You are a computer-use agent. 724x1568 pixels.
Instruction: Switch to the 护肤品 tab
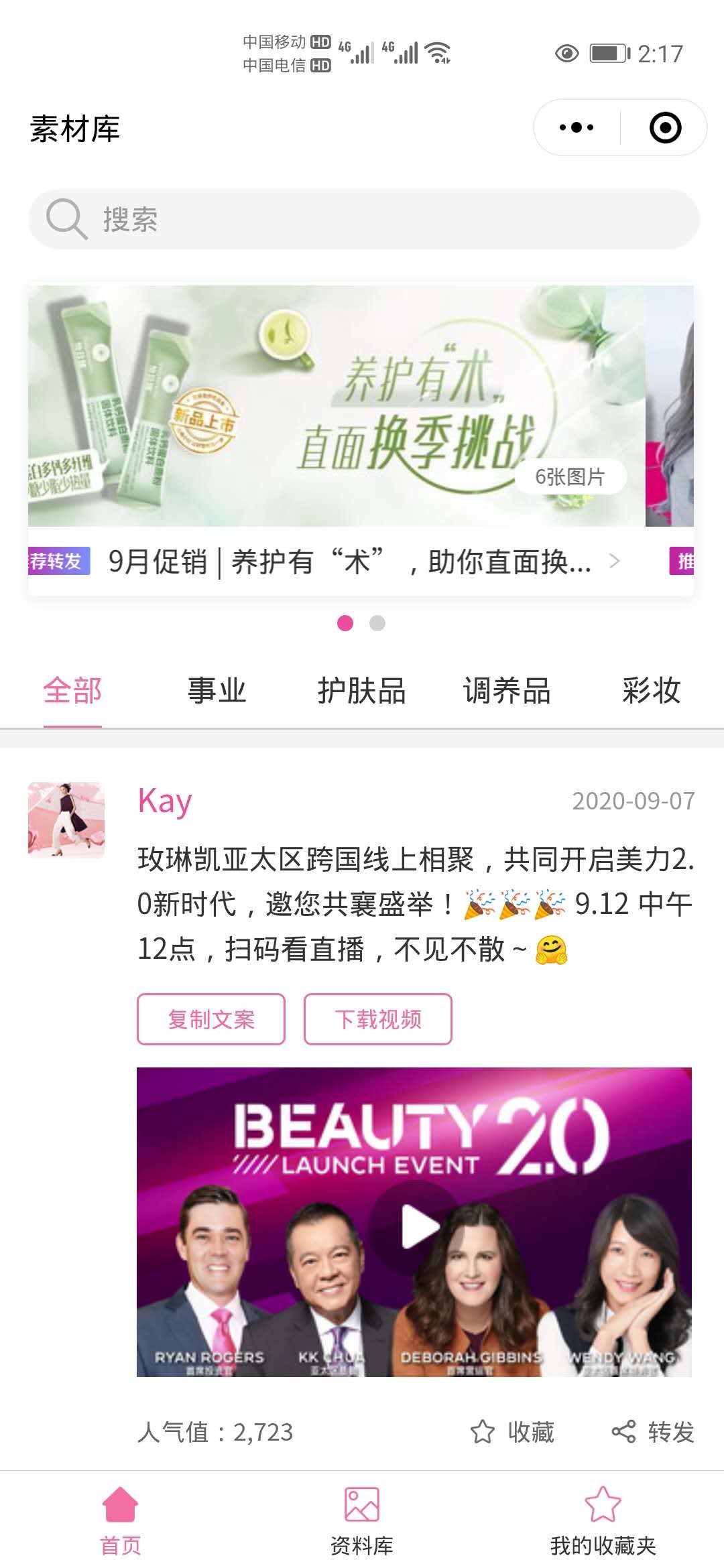362,690
